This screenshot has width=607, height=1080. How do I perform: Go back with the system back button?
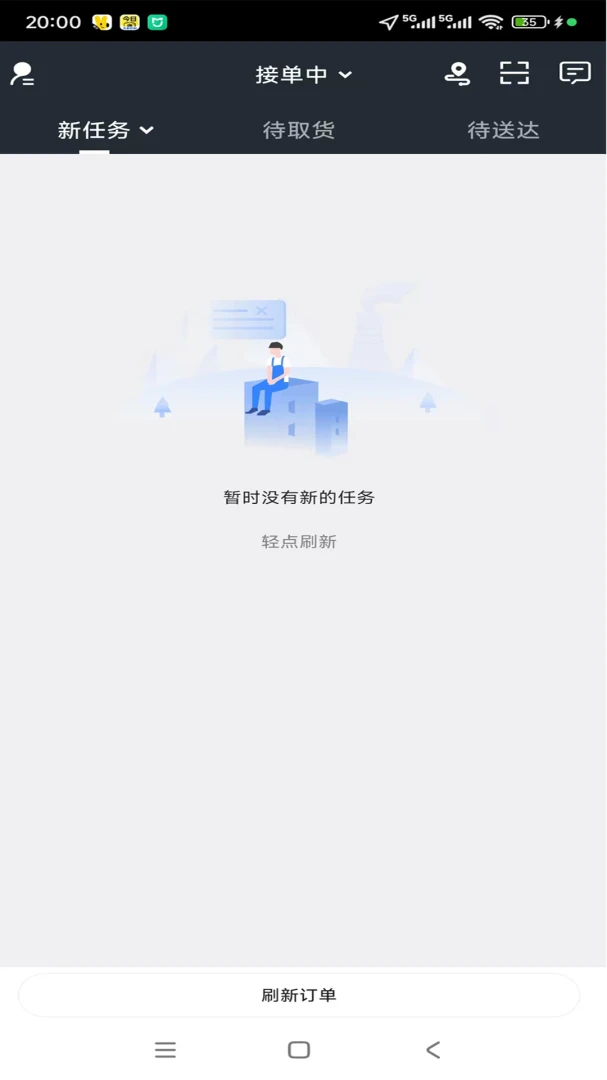tap(433, 1050)
